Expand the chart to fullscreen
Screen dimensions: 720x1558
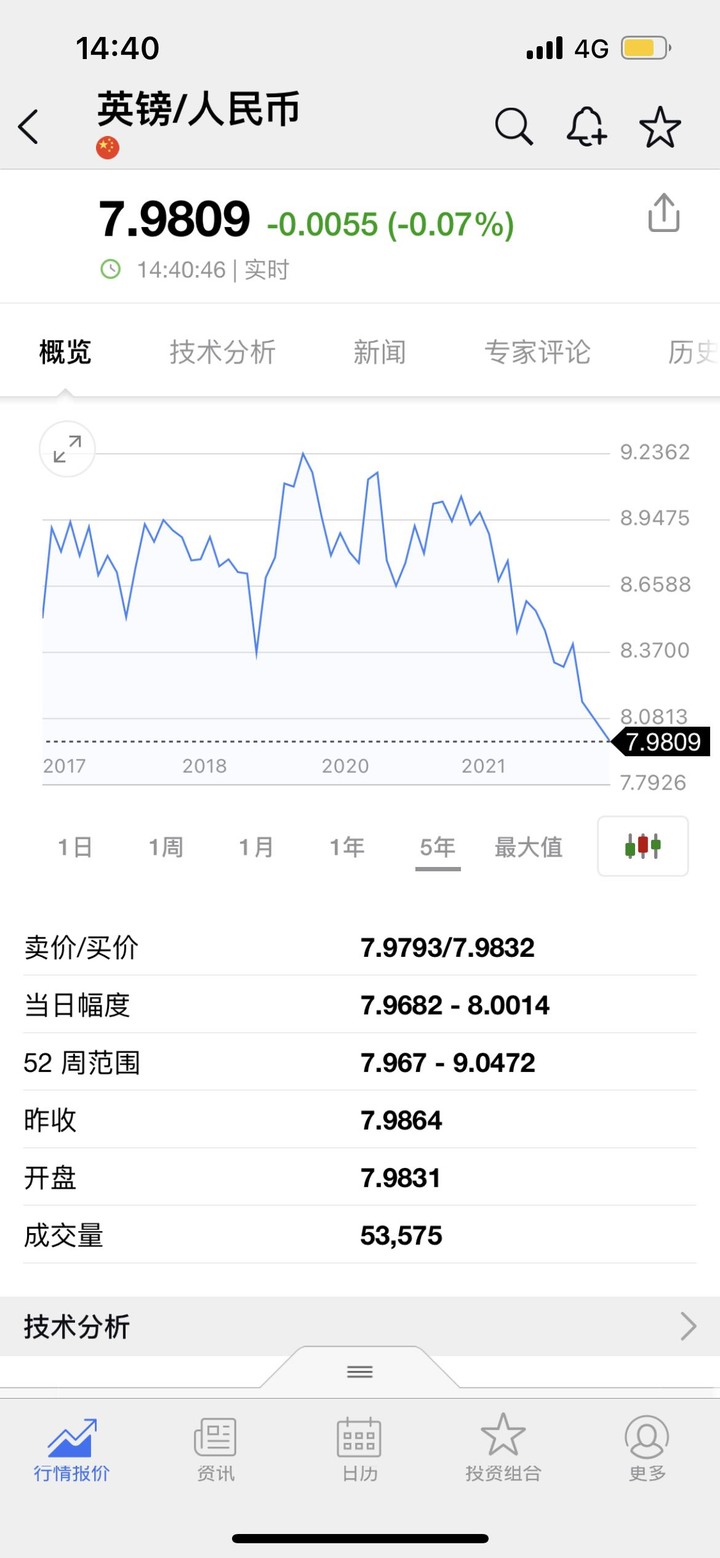click(66, 450)
